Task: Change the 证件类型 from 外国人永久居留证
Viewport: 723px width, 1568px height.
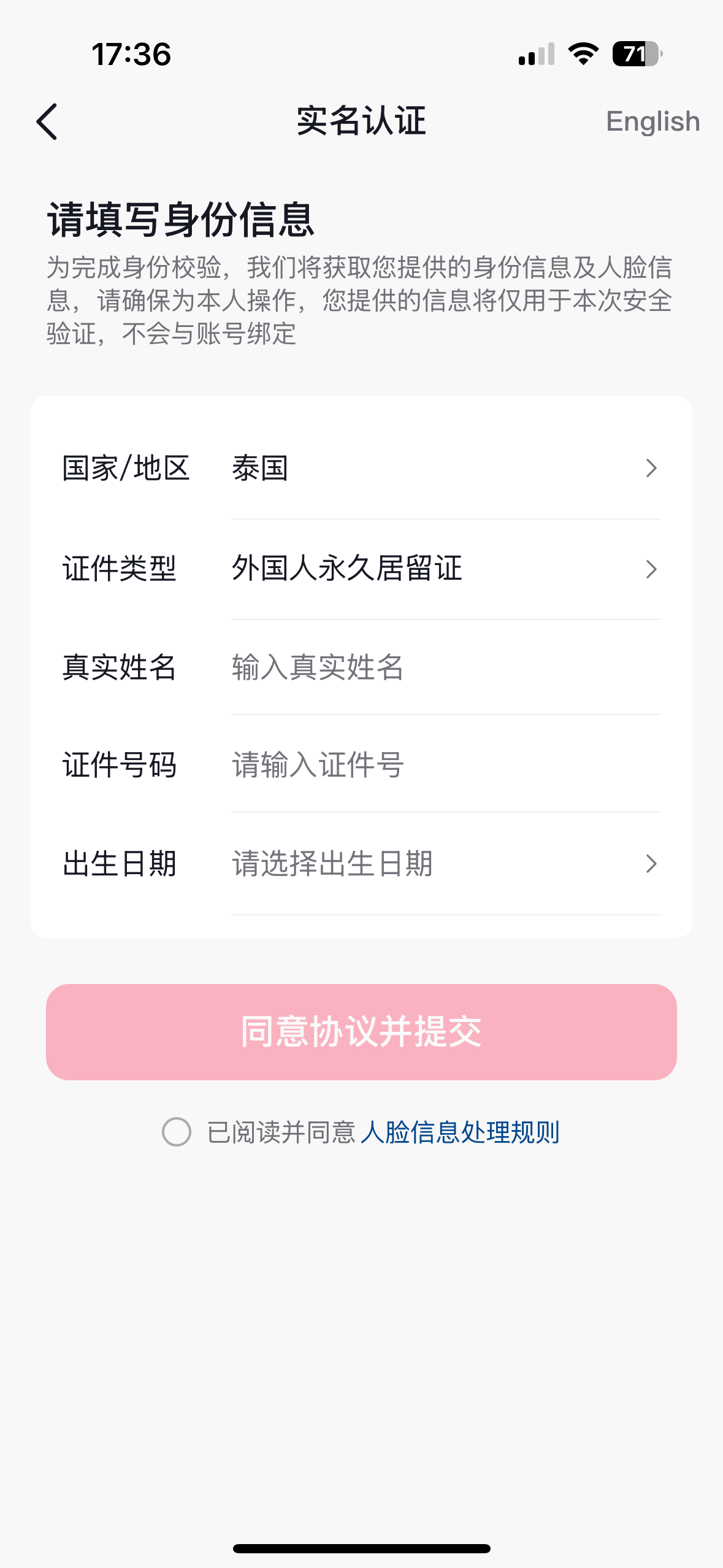Action: [361, 569]
